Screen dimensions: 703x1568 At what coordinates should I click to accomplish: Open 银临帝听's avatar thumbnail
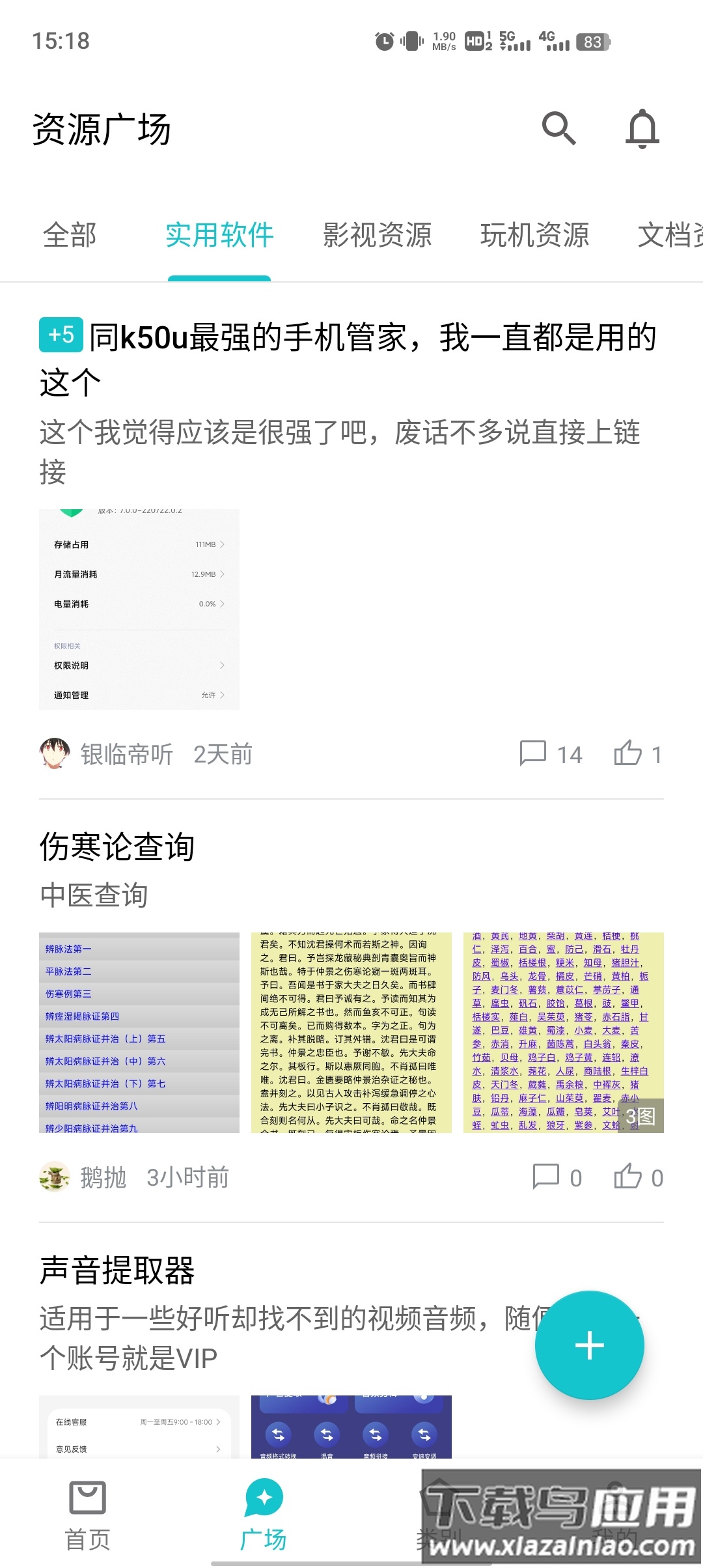pos(55,753)
